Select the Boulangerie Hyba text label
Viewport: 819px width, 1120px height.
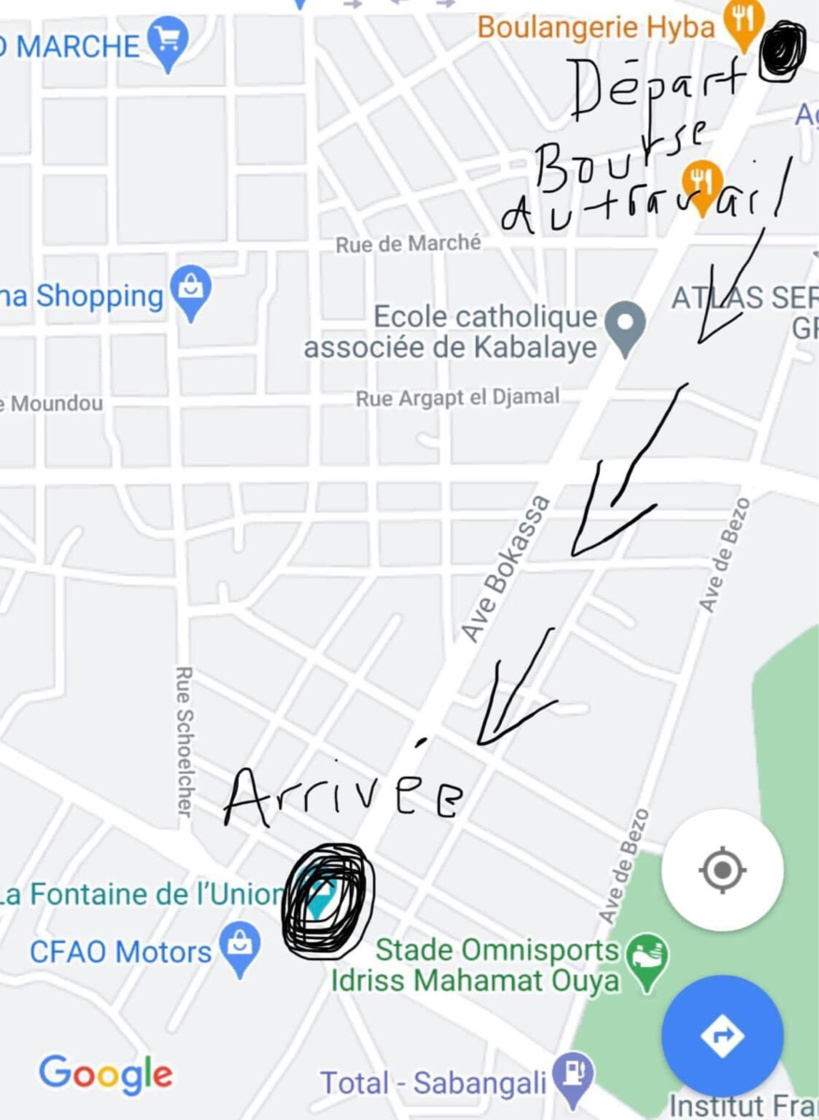tap(594, 27)
